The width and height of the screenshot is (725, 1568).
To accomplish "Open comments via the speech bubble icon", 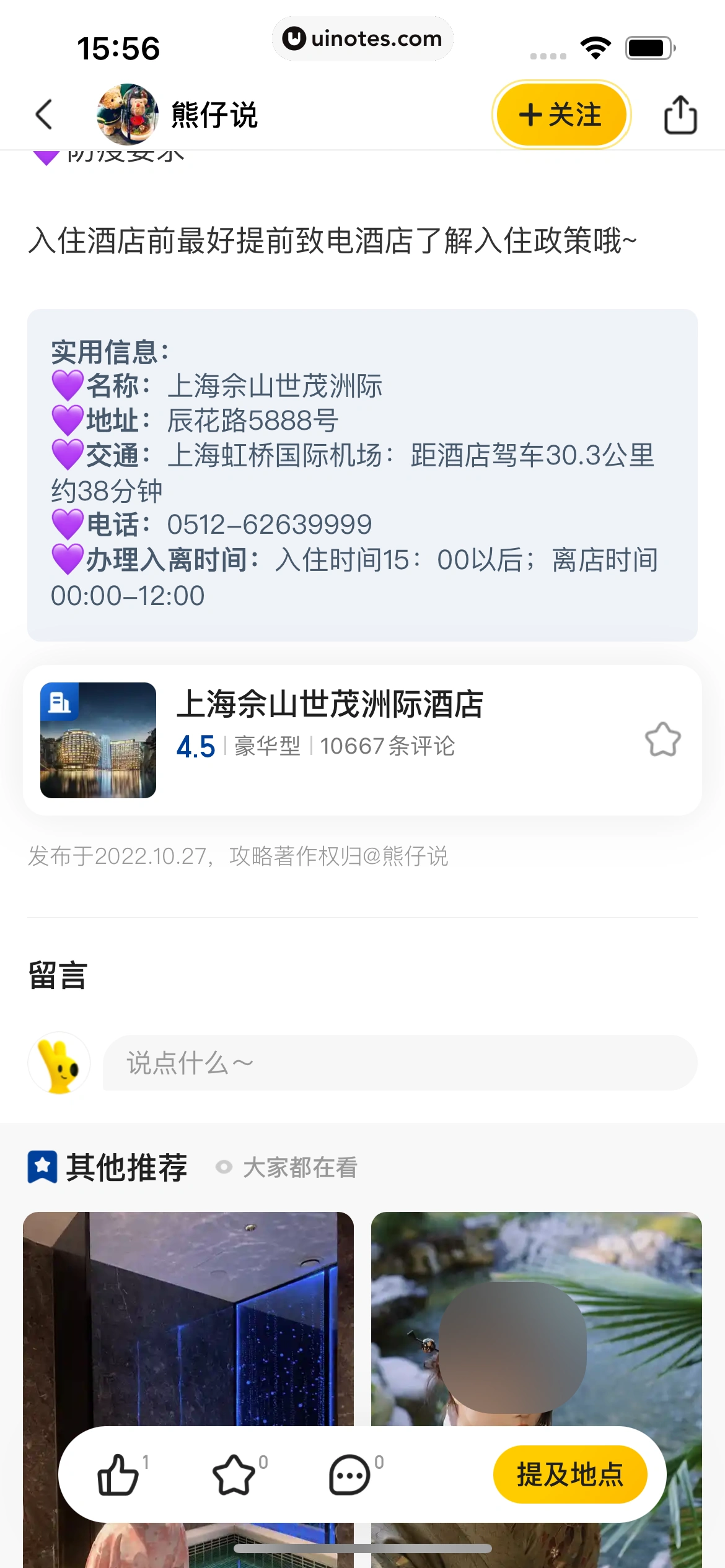I will tap(349, 1474).
